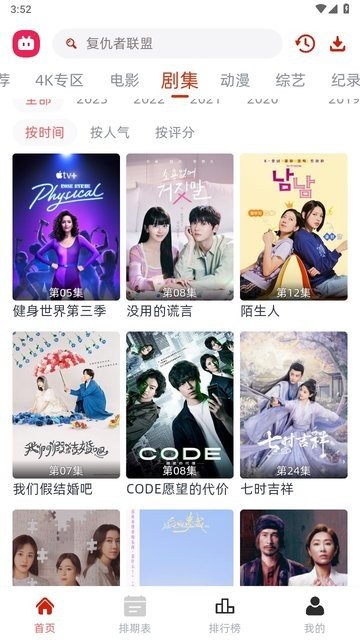Go to the 排行榜 ranking tab
The width and height of the screenshot is (360, 640).
[x=225, y=614]
